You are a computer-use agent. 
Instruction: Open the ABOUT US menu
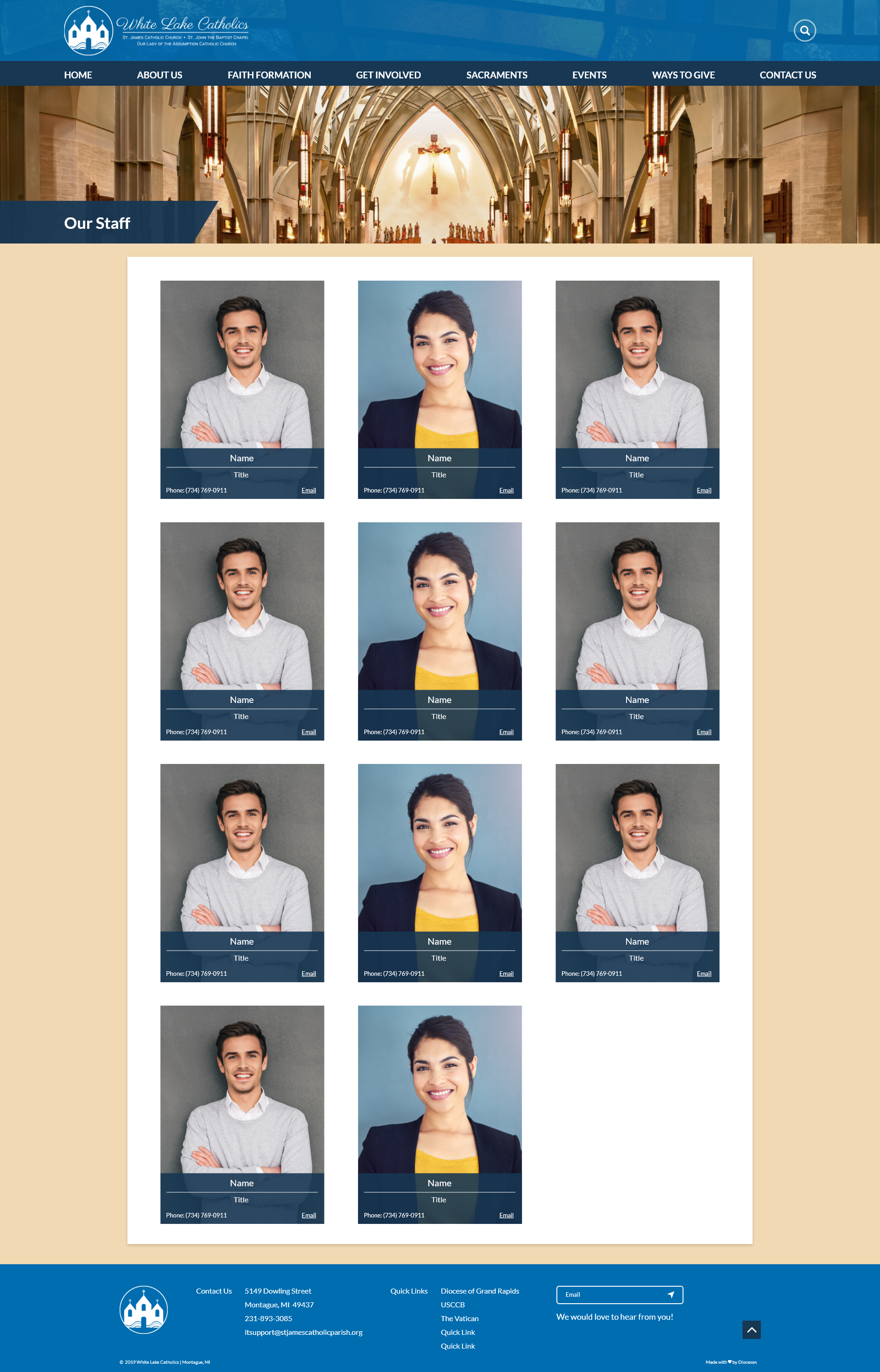pyautogui.click(x=159, y=75)
